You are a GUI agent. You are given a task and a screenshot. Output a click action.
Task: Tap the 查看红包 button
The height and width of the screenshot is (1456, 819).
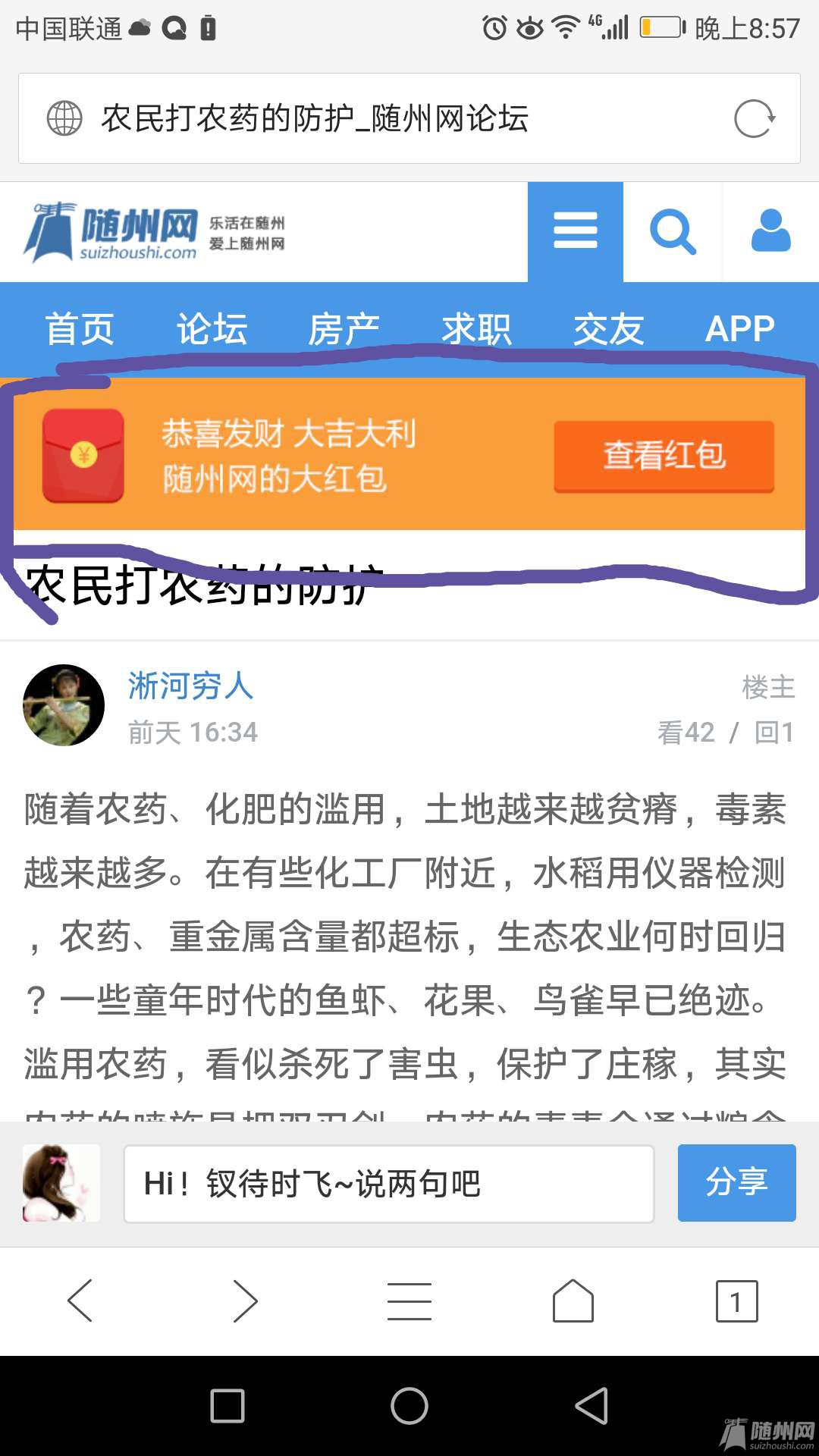664,456
